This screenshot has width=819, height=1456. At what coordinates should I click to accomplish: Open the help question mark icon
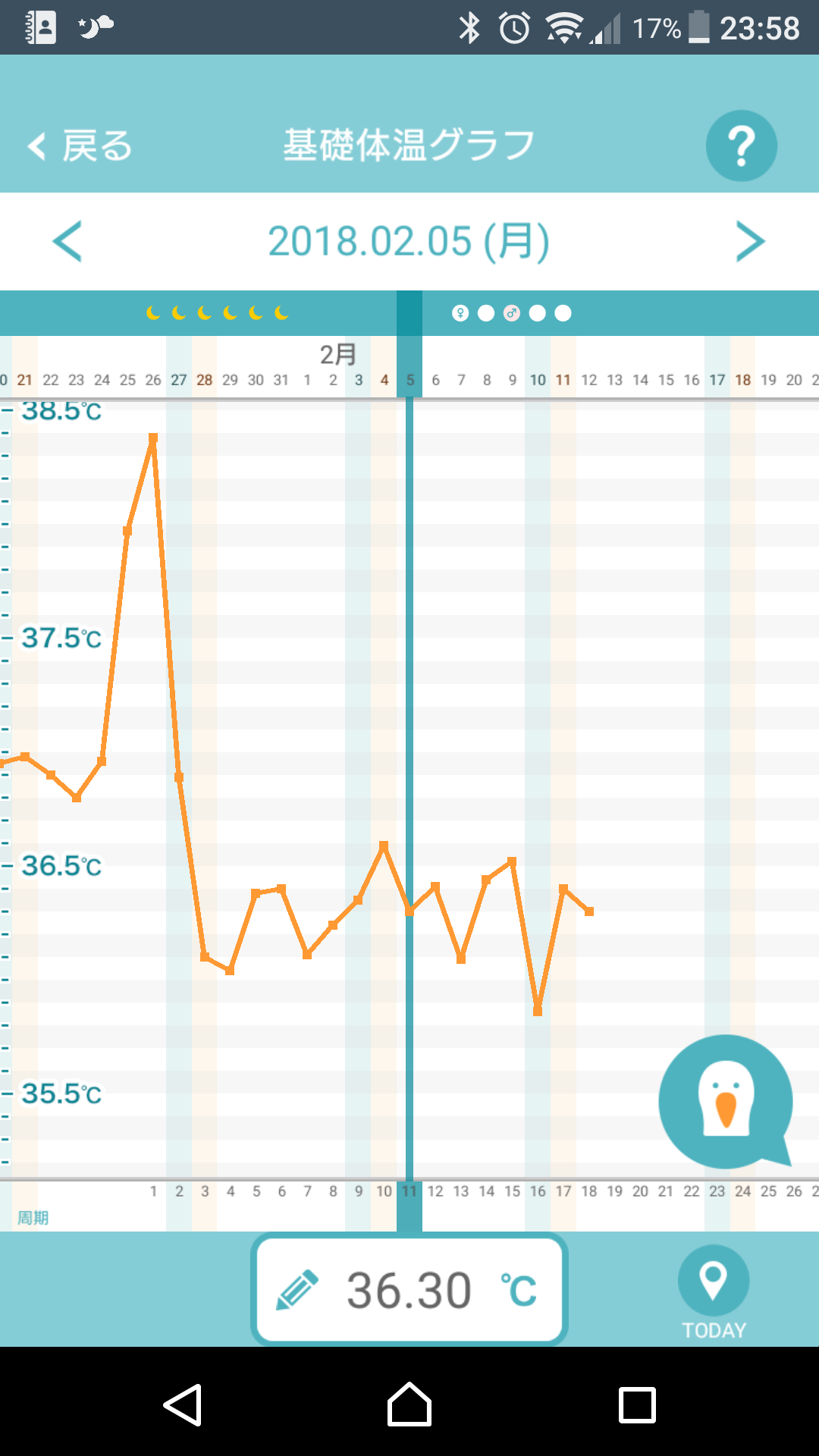741,146
